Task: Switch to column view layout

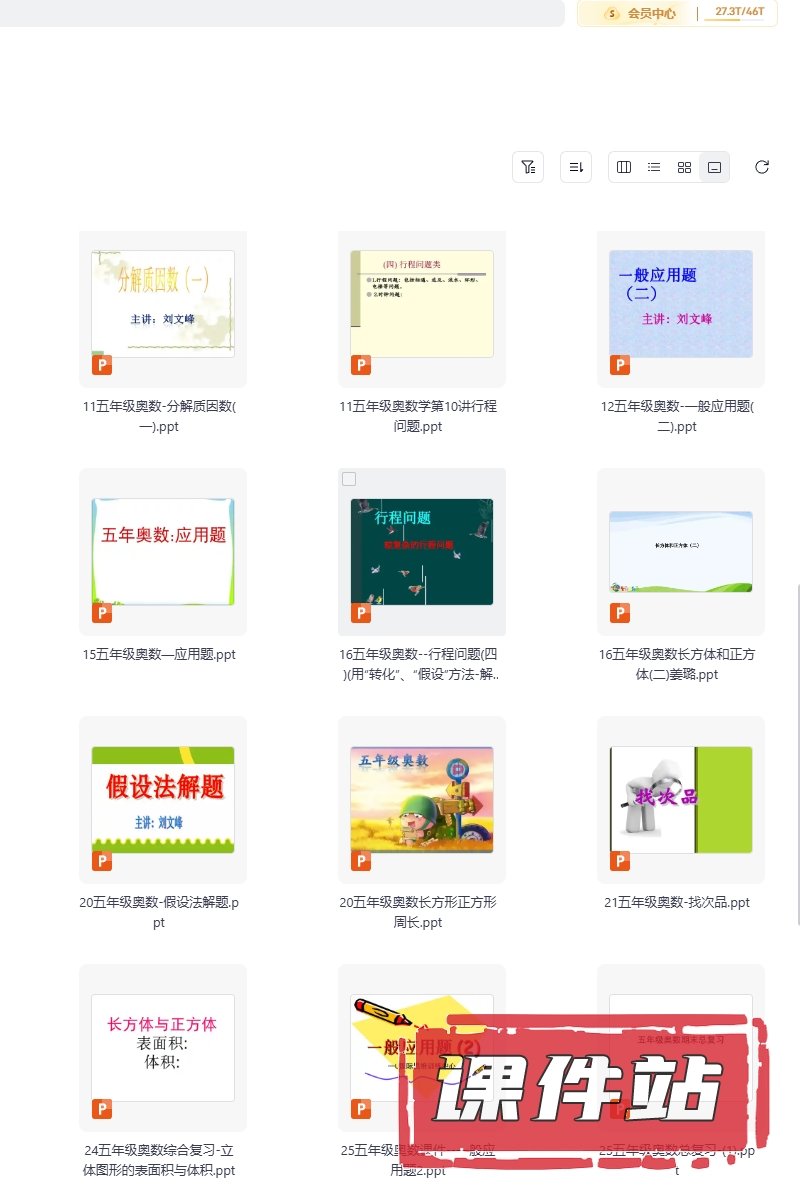Action: (624, 167)
